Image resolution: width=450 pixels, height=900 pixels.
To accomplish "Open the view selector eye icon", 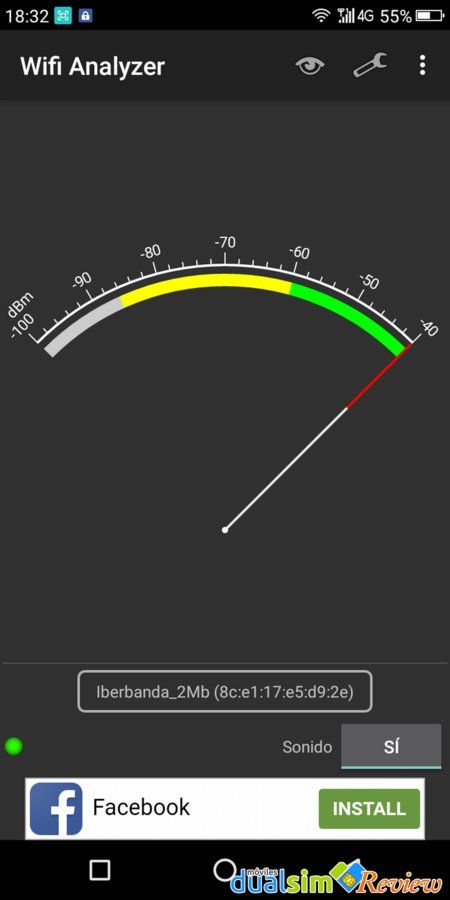I will 311,66.
